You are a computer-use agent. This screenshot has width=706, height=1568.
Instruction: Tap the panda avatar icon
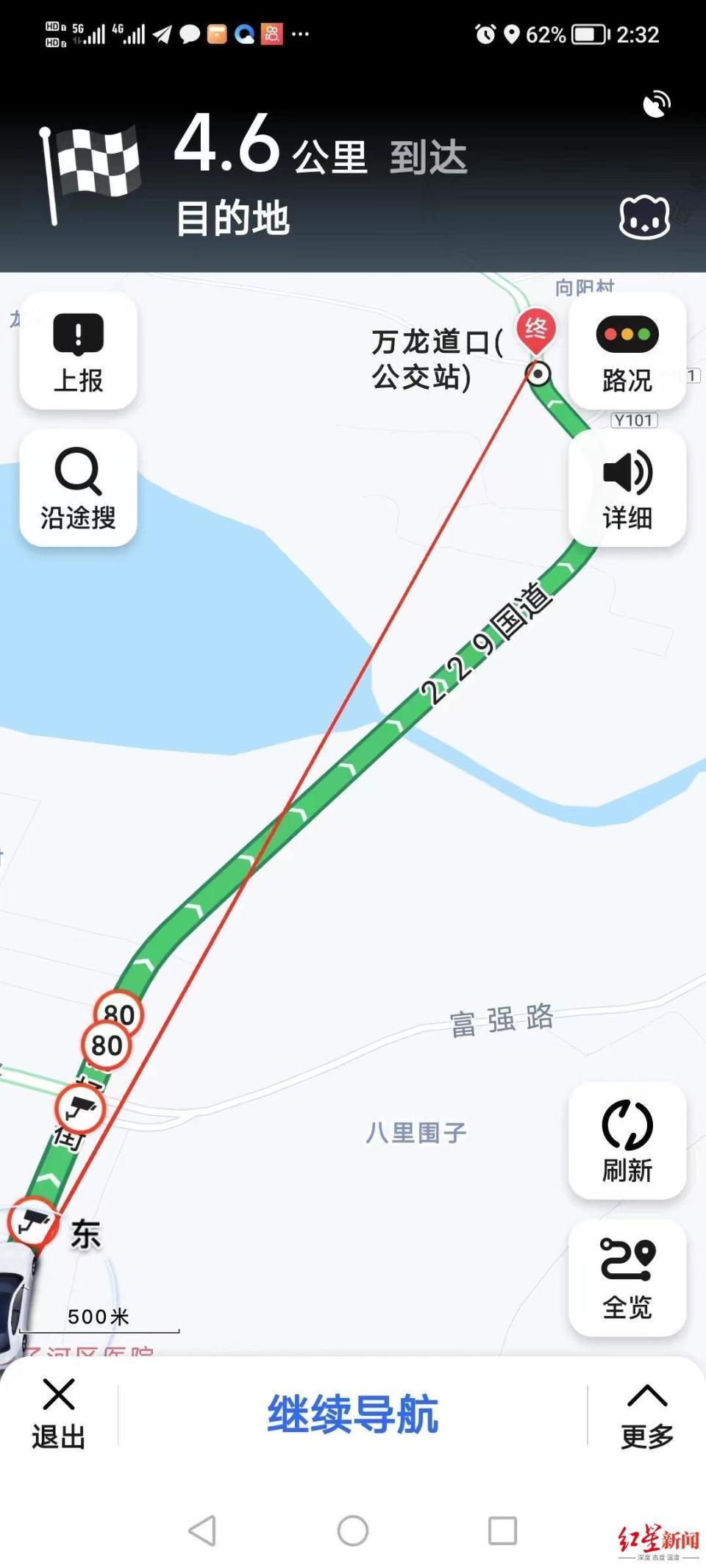[x=643, y=215]
